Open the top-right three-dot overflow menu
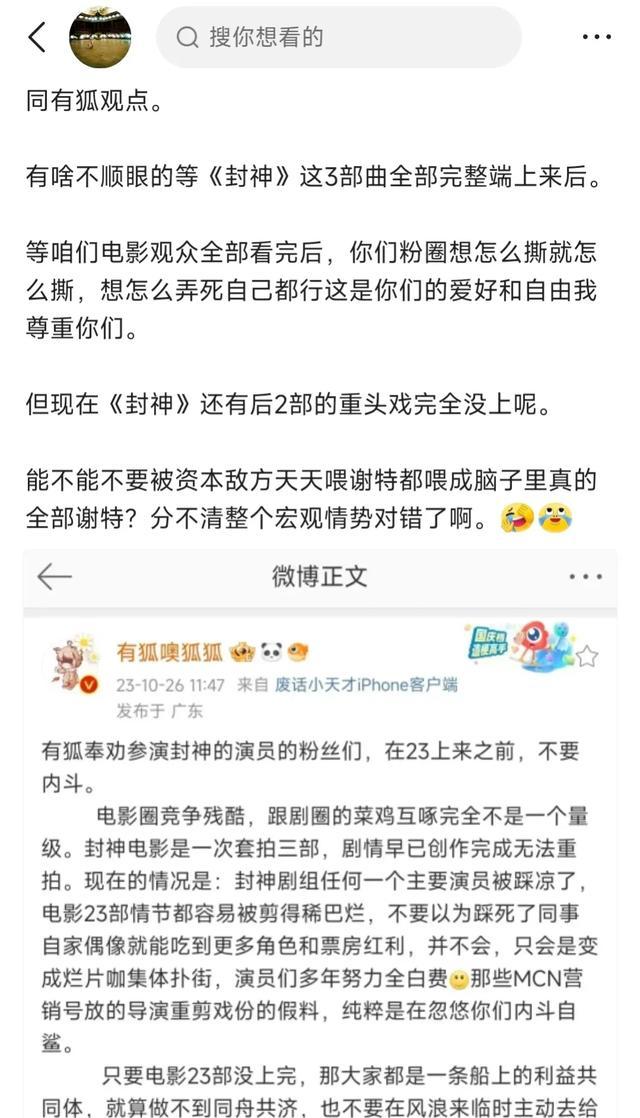 [x=596, y=38]
